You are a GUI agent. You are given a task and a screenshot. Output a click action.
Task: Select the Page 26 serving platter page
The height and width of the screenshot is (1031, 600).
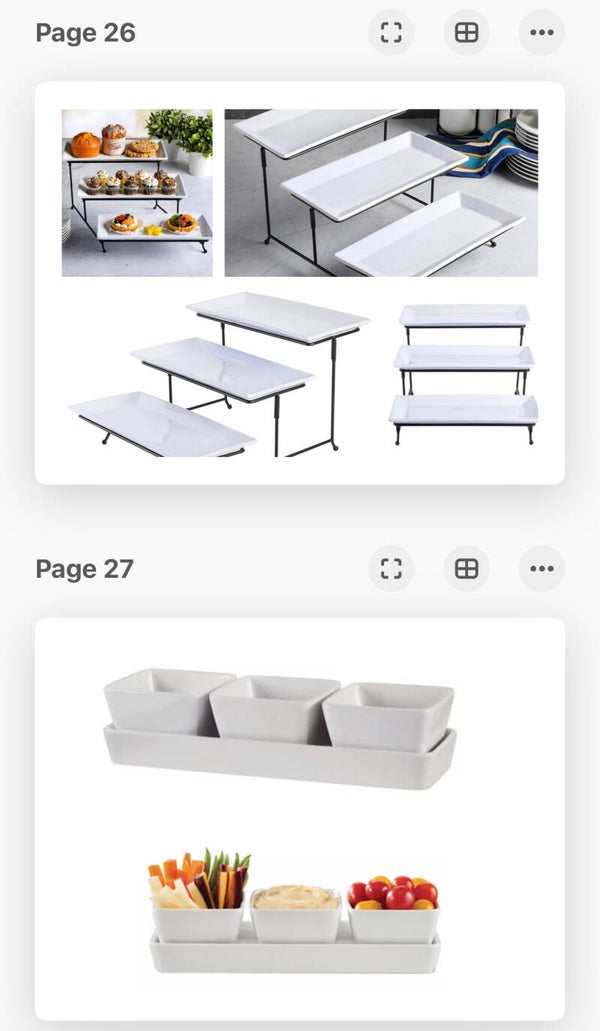coord(300,283)
